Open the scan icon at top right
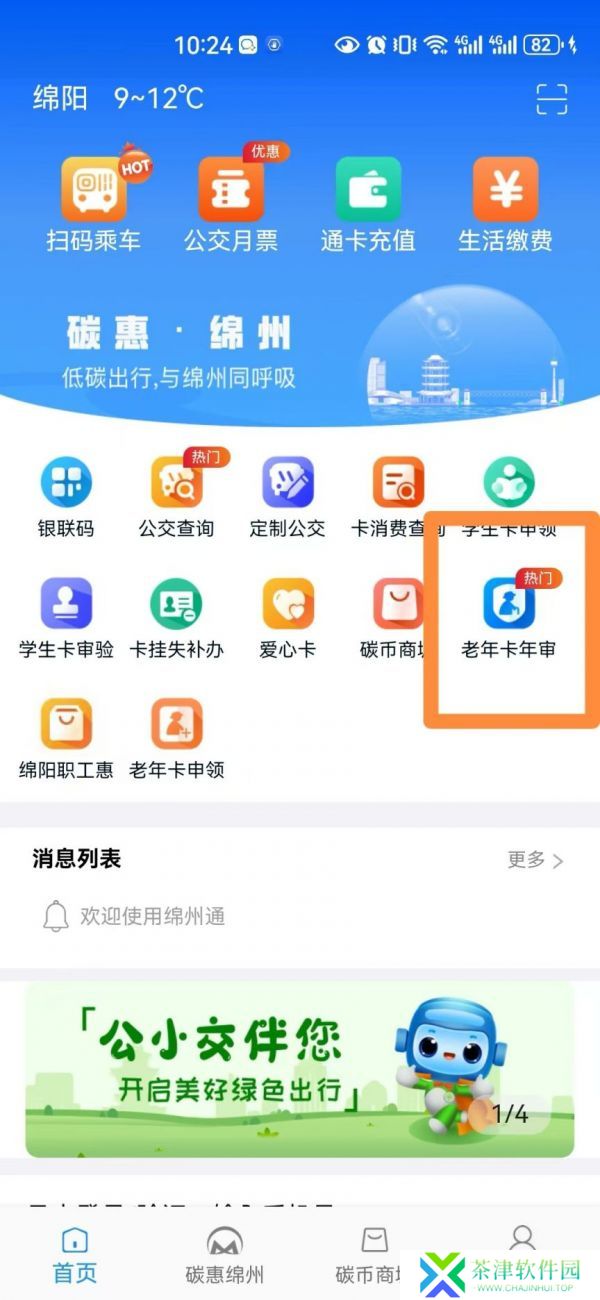Image resolution: width=600 pixels, height=1300 pixels. click(552, 99)
